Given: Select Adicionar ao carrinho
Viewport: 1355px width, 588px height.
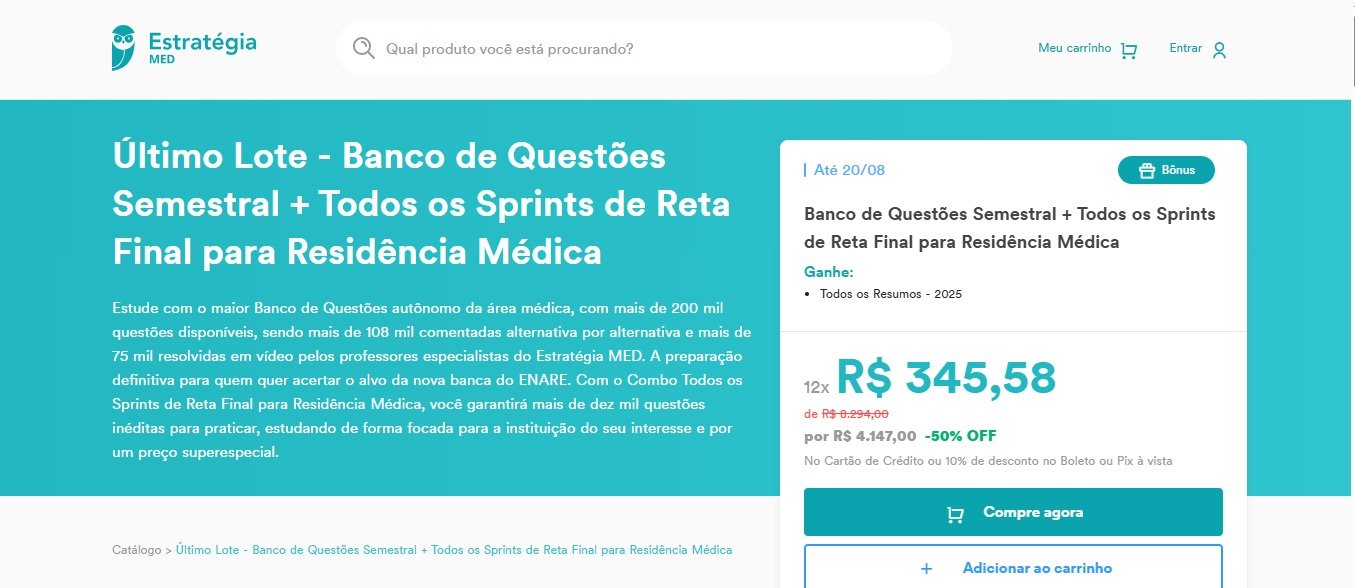Looking at the screenshot, I should tap(1013, 567).
